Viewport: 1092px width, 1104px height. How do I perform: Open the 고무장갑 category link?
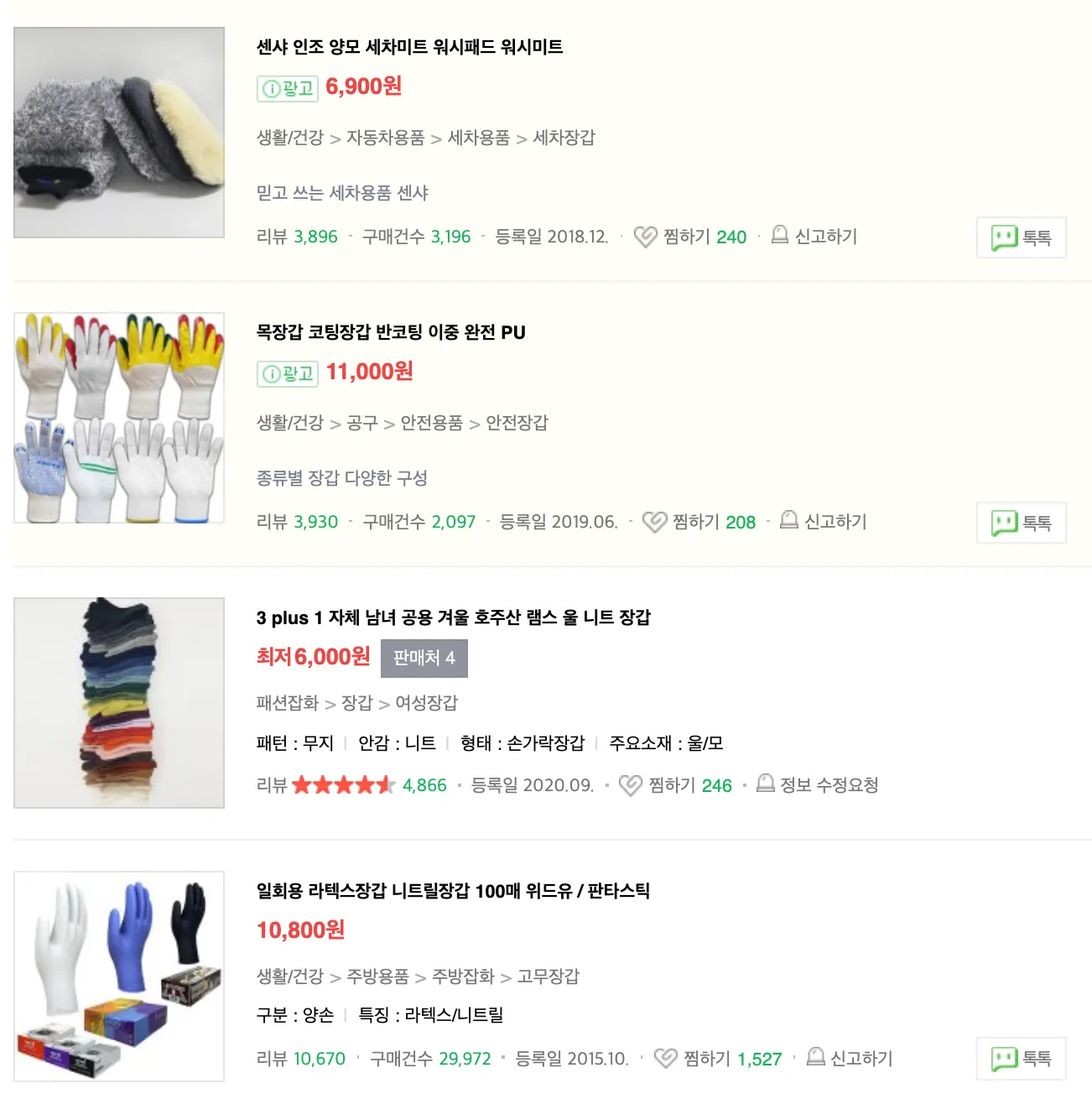point(549,976)
